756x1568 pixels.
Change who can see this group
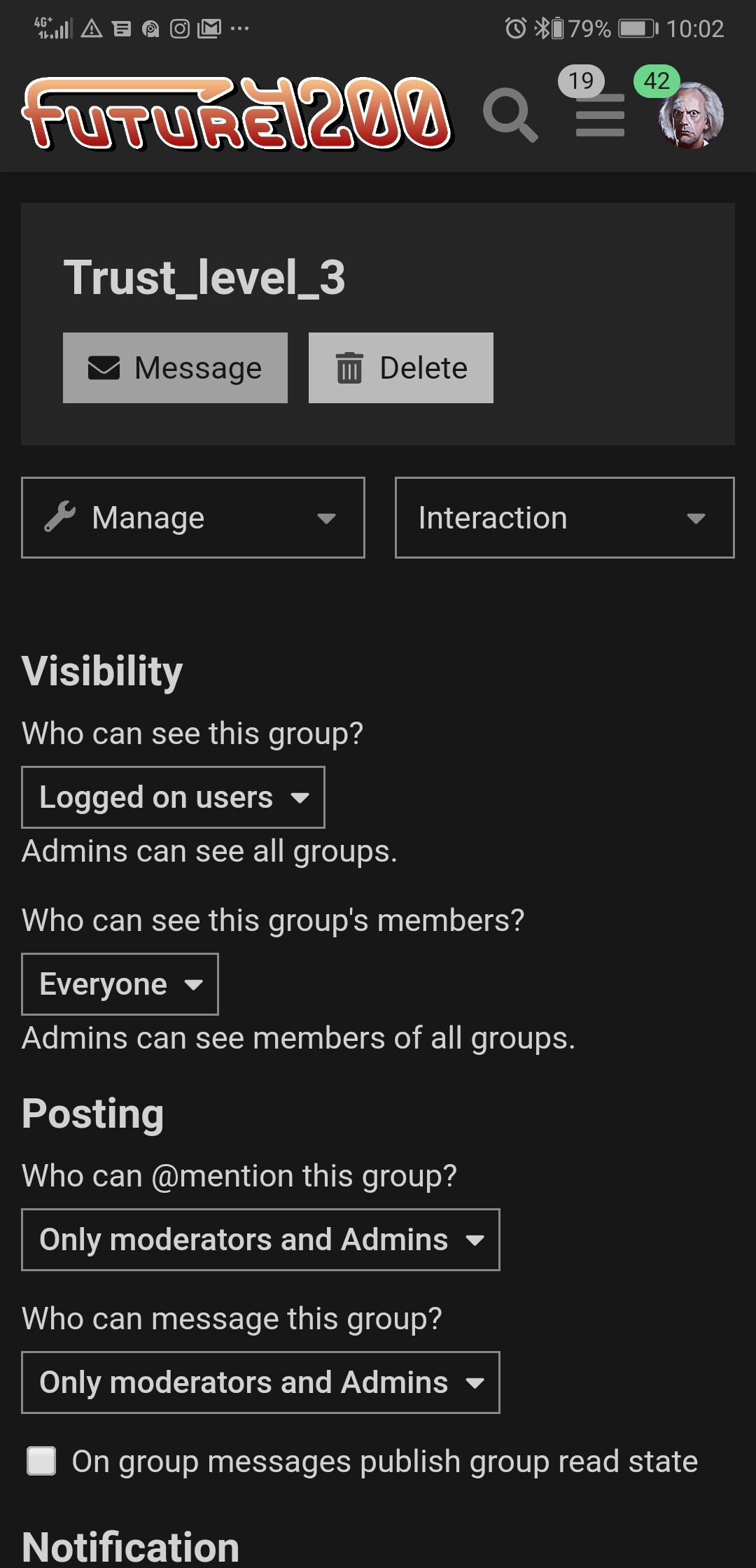coord(173,797)
